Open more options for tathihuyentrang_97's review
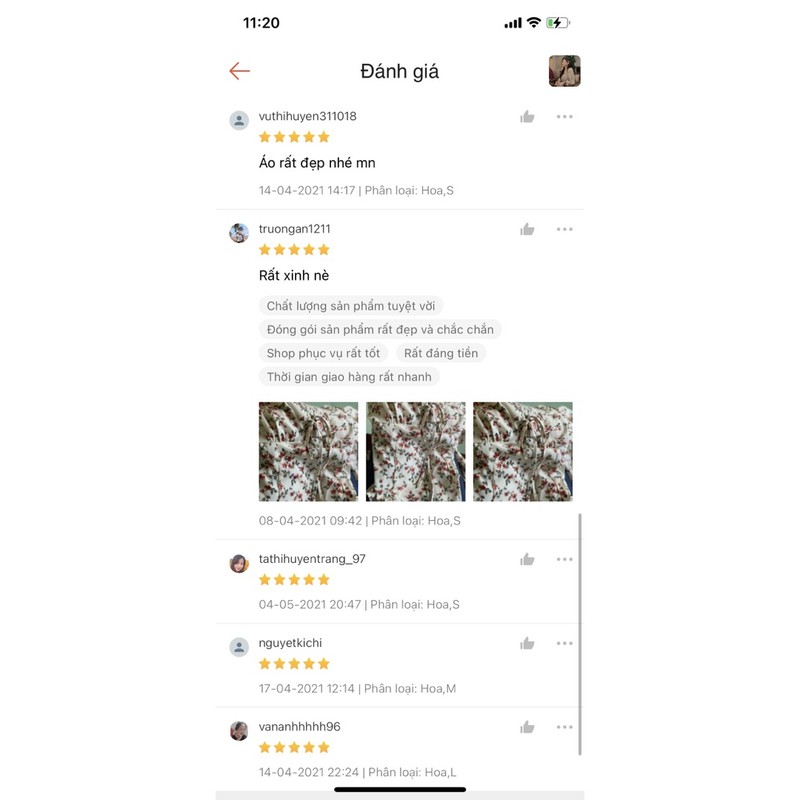 point(565,560)
